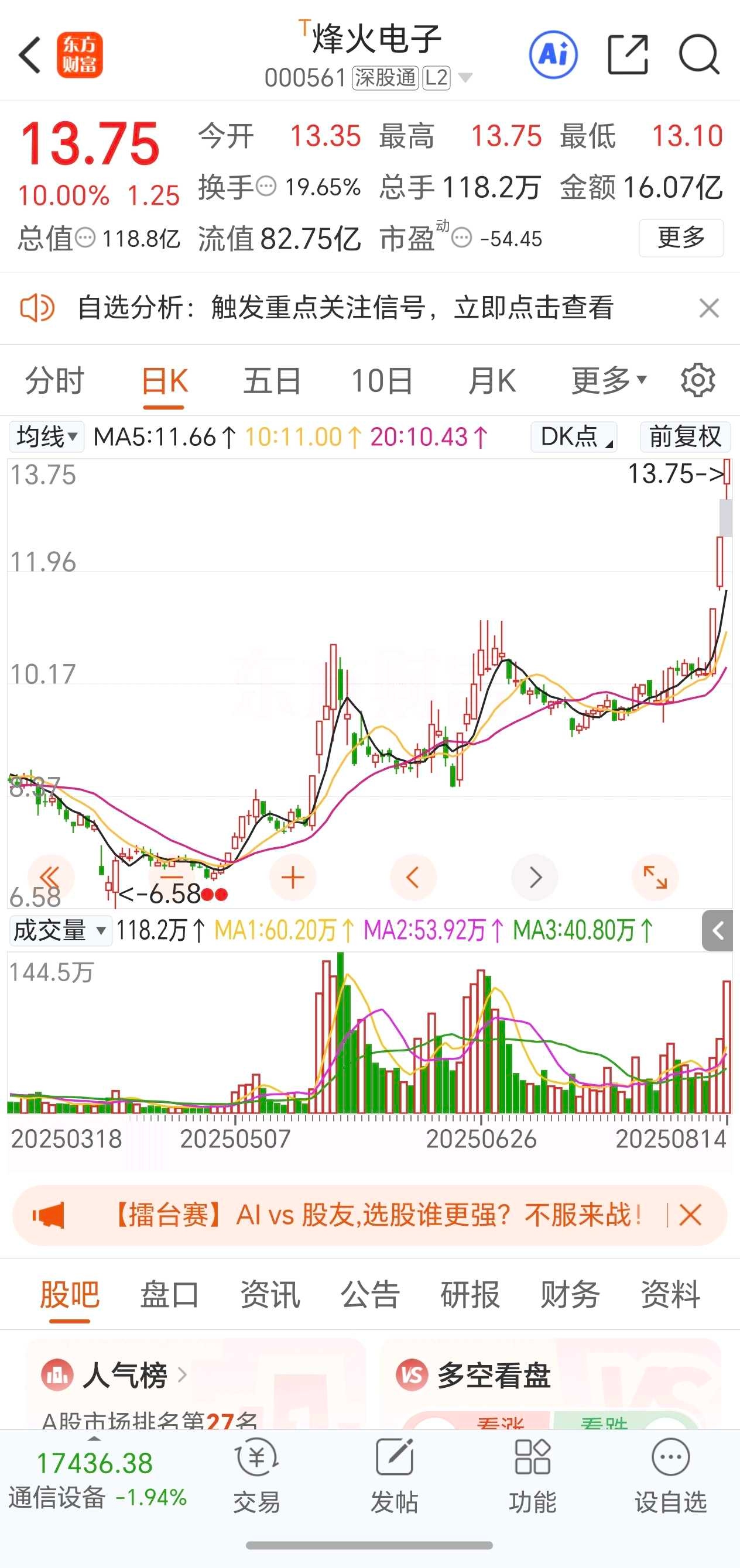Open the AI assistant icon

pos(553,55)
